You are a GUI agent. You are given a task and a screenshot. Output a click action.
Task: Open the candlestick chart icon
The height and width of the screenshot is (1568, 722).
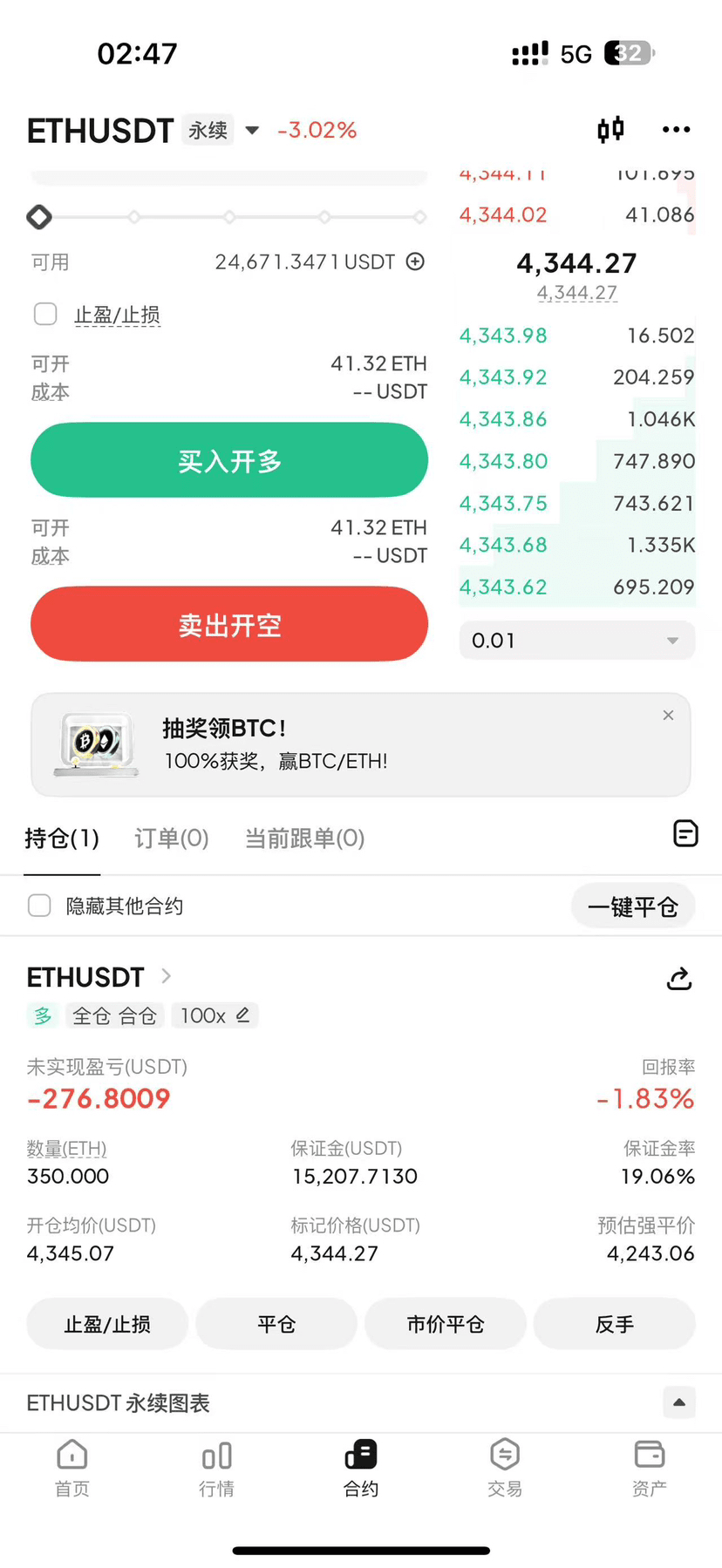tap(610, 130)
